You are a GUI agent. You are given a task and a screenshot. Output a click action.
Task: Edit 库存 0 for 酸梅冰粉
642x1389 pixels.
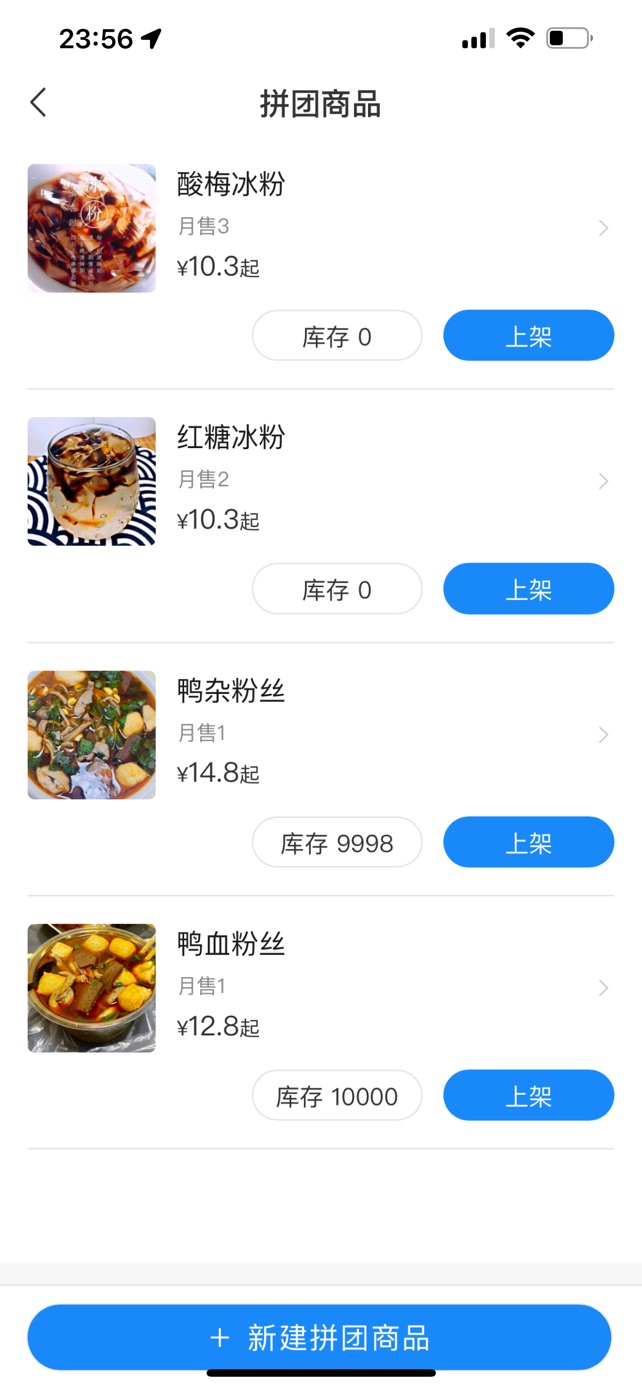tap(337, 335)
